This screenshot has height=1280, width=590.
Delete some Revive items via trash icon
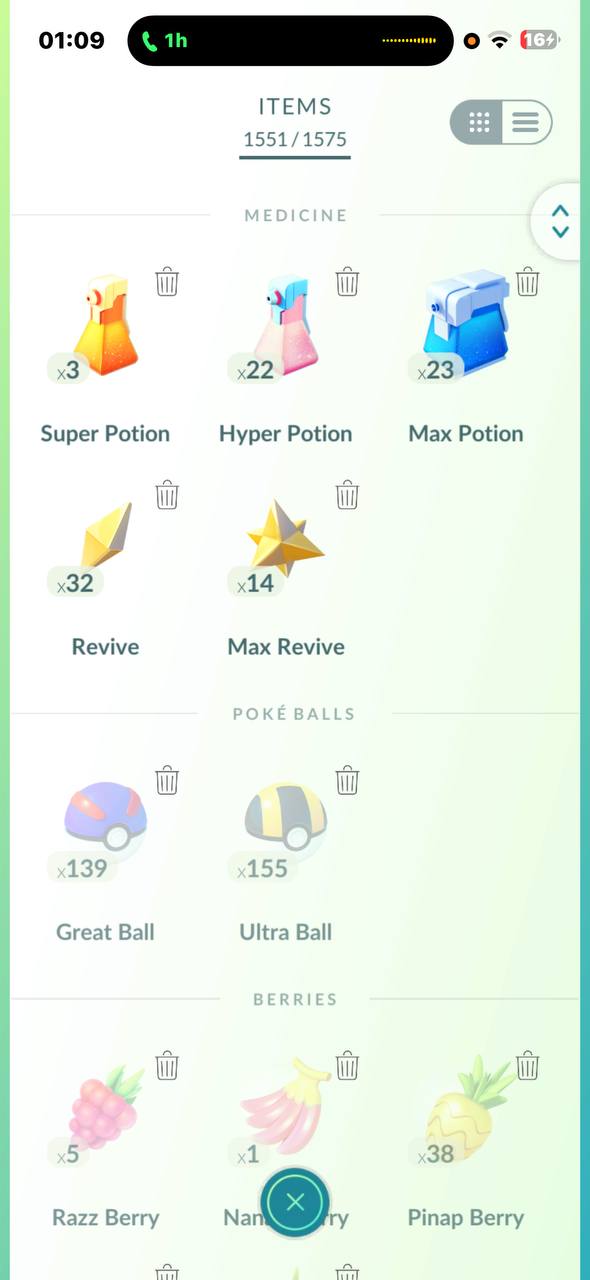(167, 494)
